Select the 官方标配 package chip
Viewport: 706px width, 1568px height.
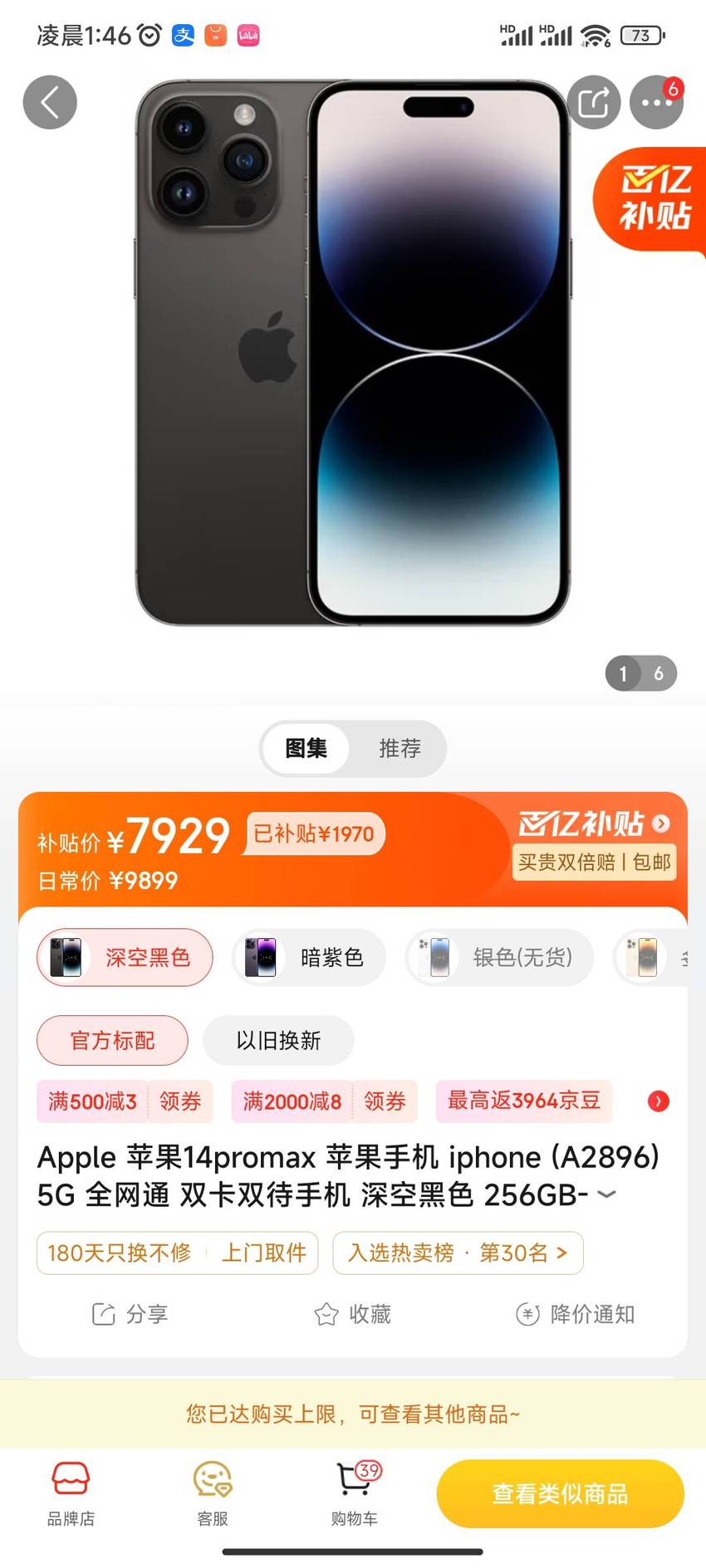point(112,1040)
